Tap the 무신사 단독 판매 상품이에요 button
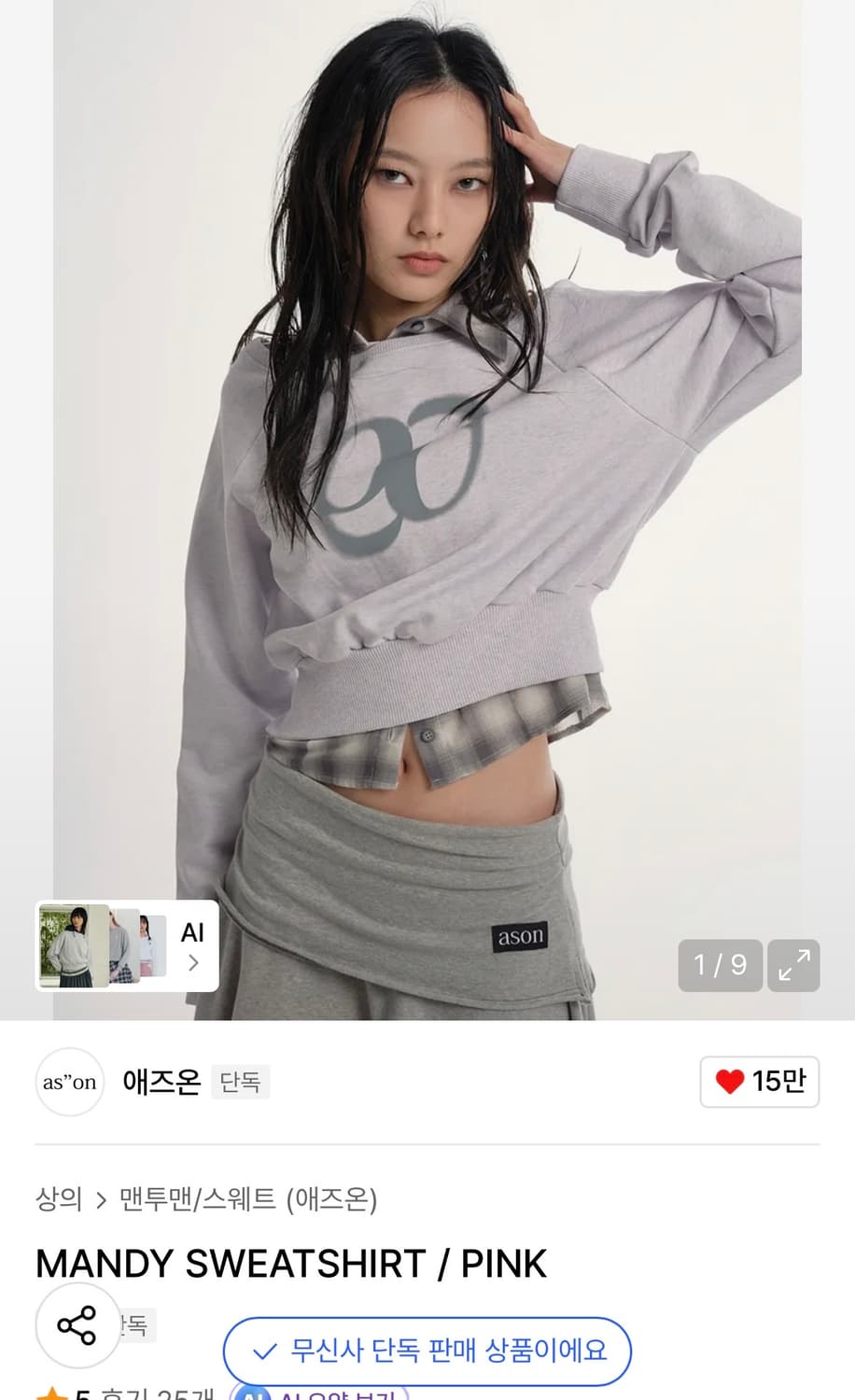Screen dimensions: 855x1400 coord(427,1351)
